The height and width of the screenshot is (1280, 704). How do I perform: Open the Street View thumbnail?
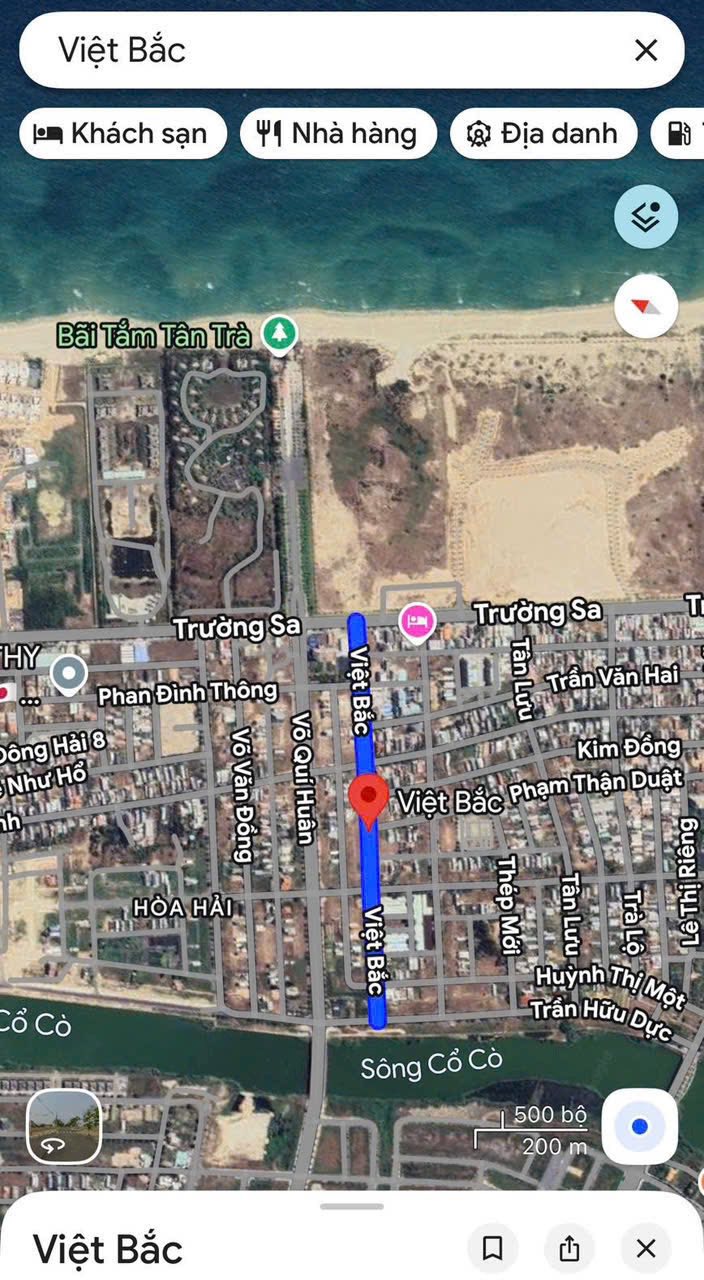64,1126
